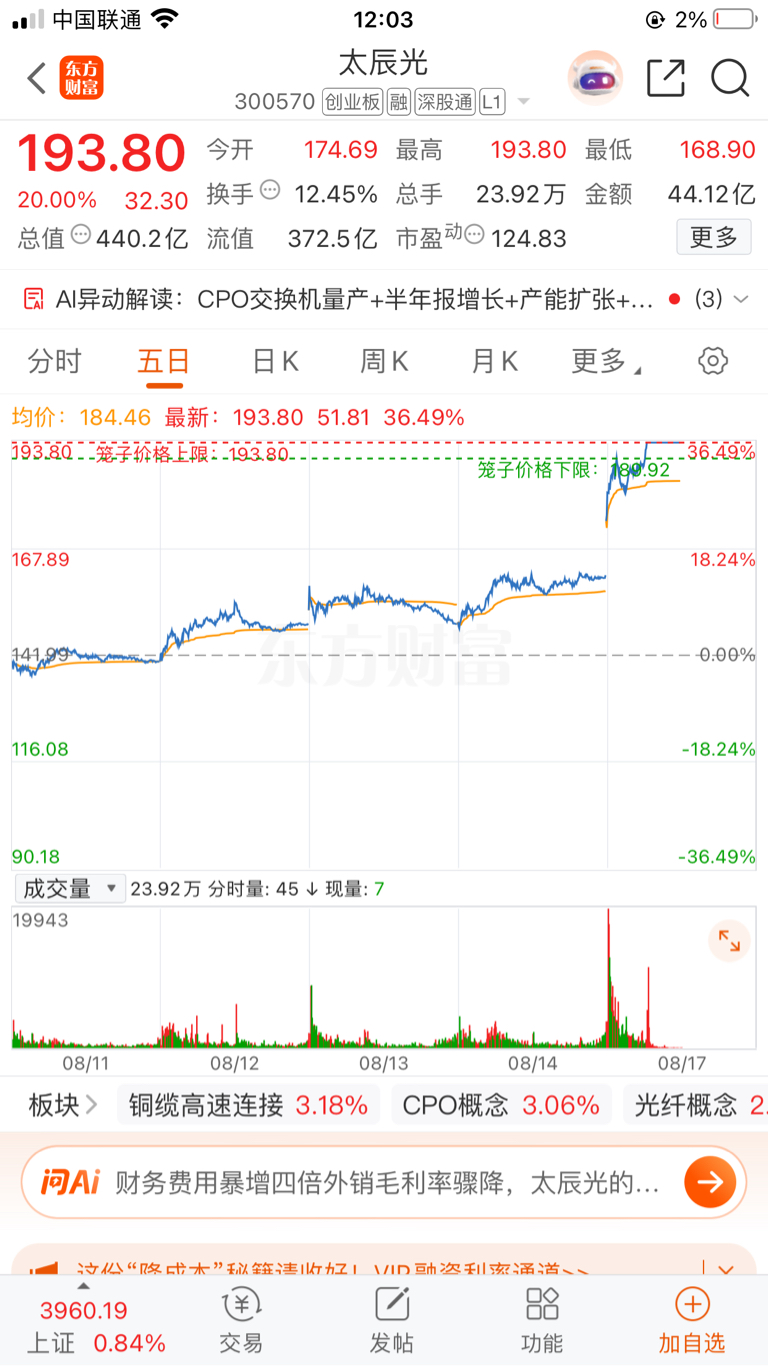Switch to 分时 chart tab
The height and width of the screenshot is (1366, 768).
pos(54,361)
